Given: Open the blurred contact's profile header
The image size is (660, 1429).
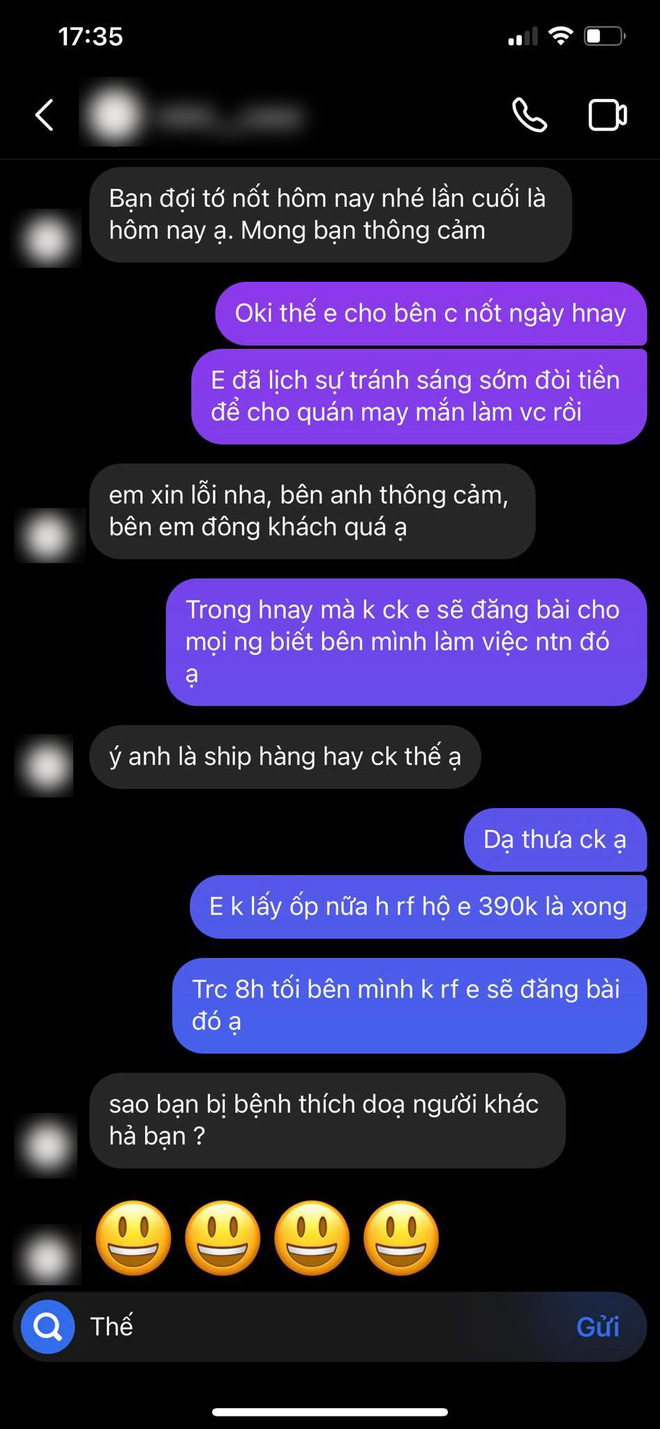Looking at the screenshot, I should pyautogui.click(x=190, y=116).
